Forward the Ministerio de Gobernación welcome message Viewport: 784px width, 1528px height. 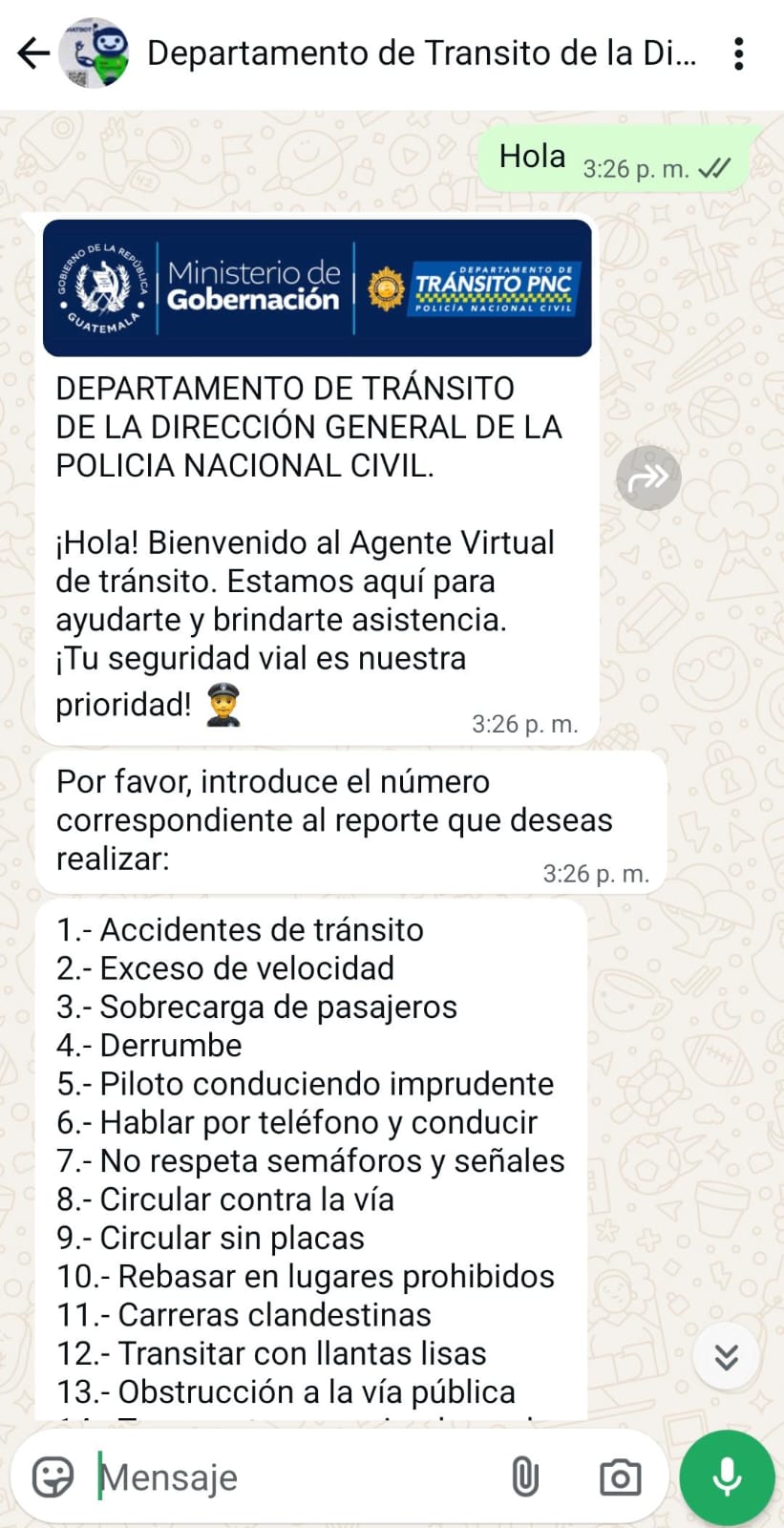[x=648, y=477]
